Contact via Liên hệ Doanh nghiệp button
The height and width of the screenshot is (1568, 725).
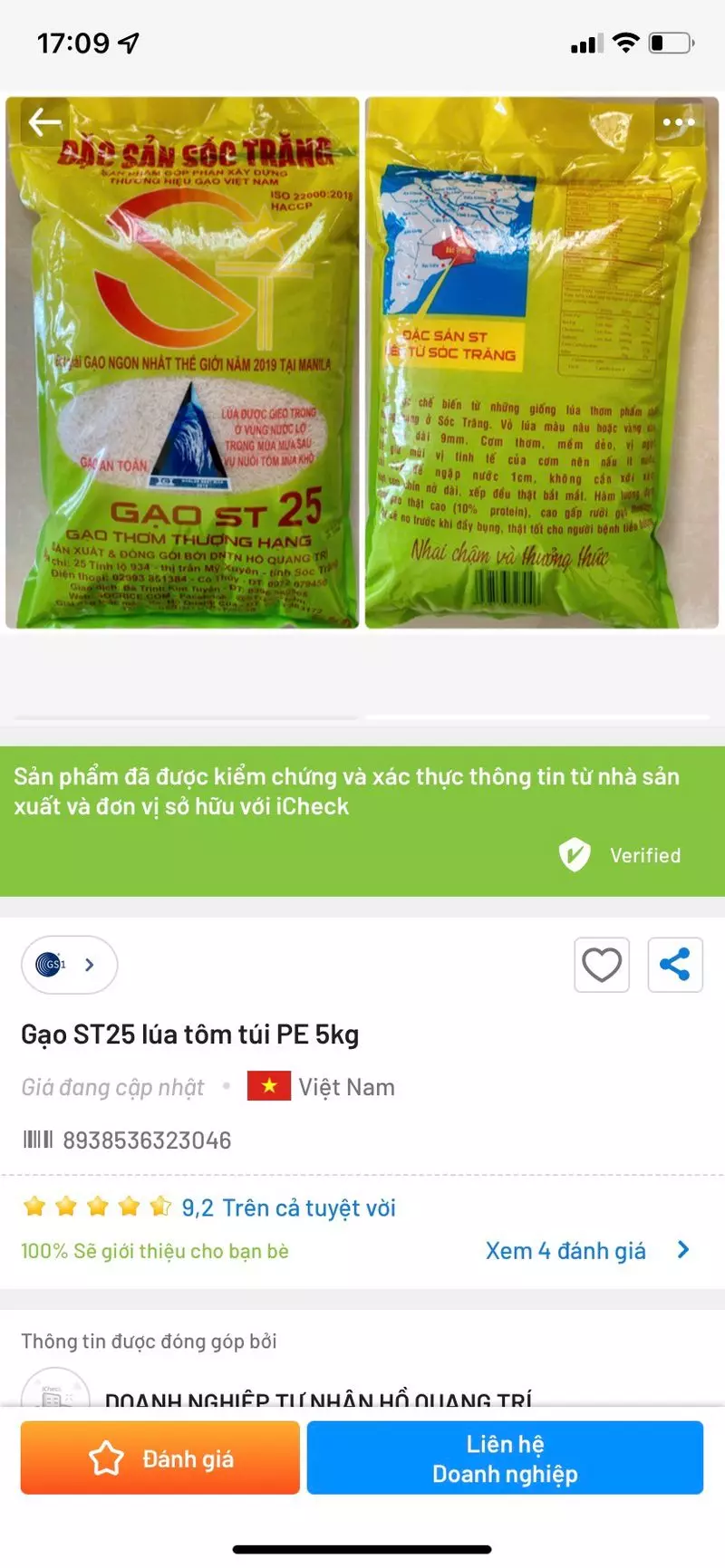[505, 1457]
